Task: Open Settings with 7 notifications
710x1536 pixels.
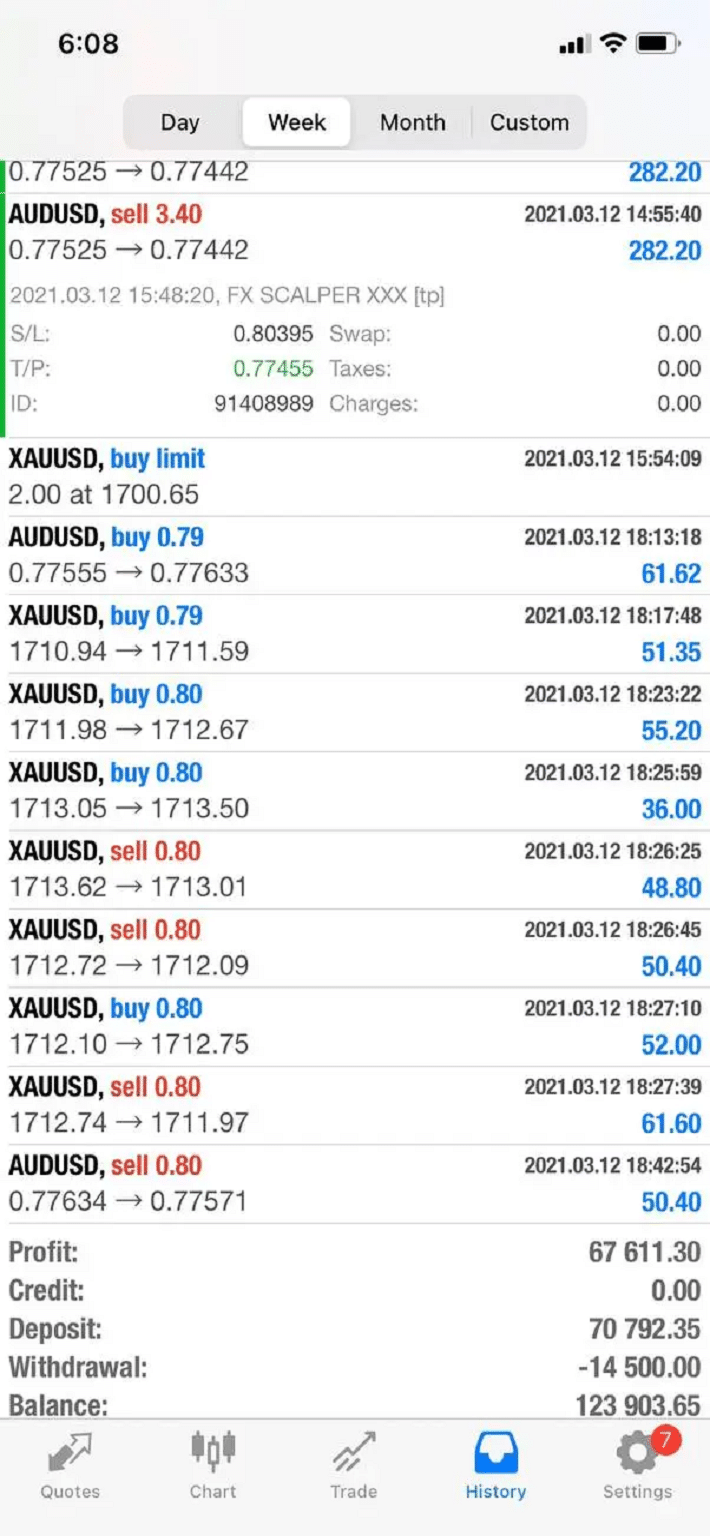Action: point(637,1465)
